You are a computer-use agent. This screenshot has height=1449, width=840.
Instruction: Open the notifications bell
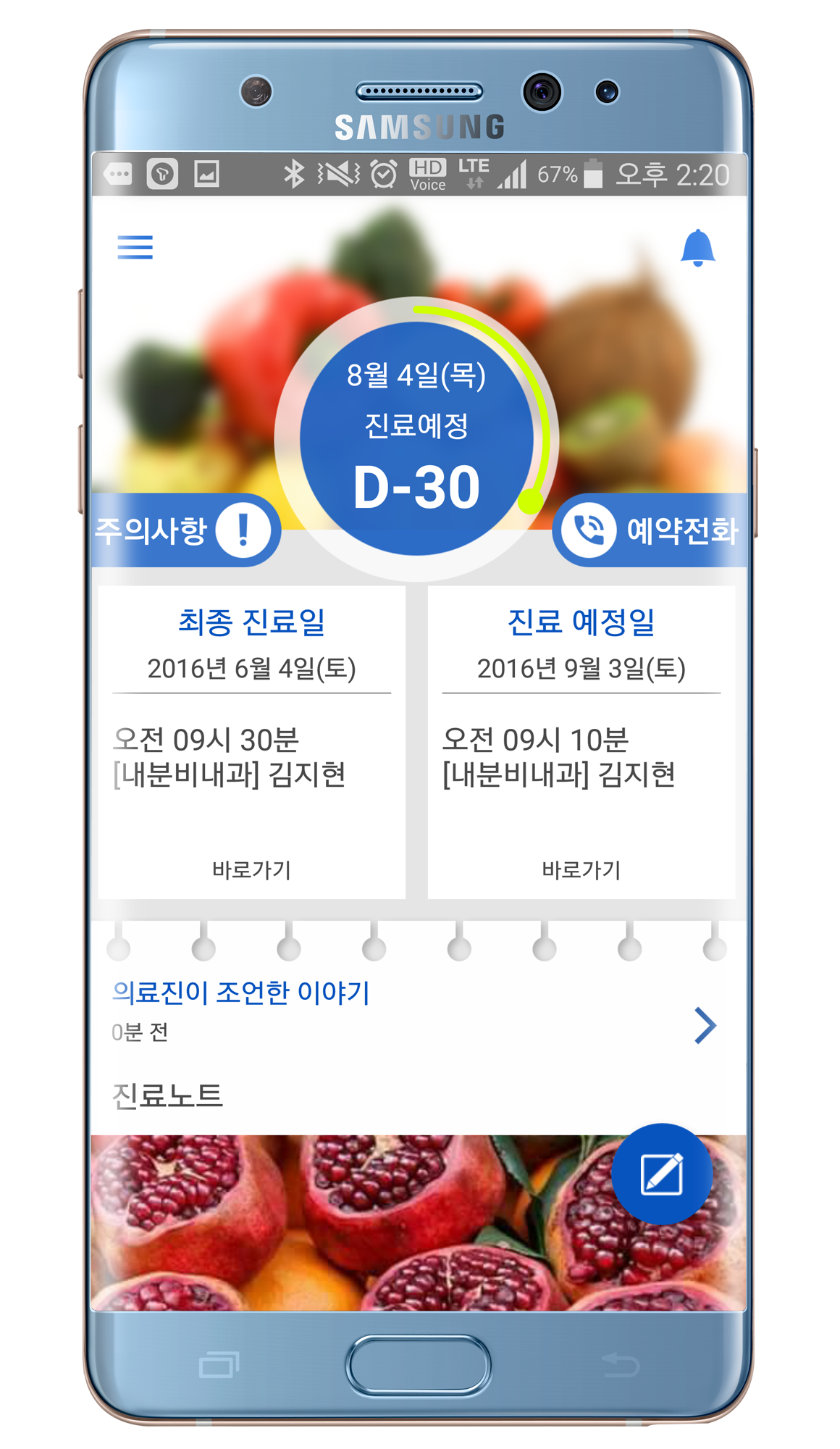[x=697, y=249]
